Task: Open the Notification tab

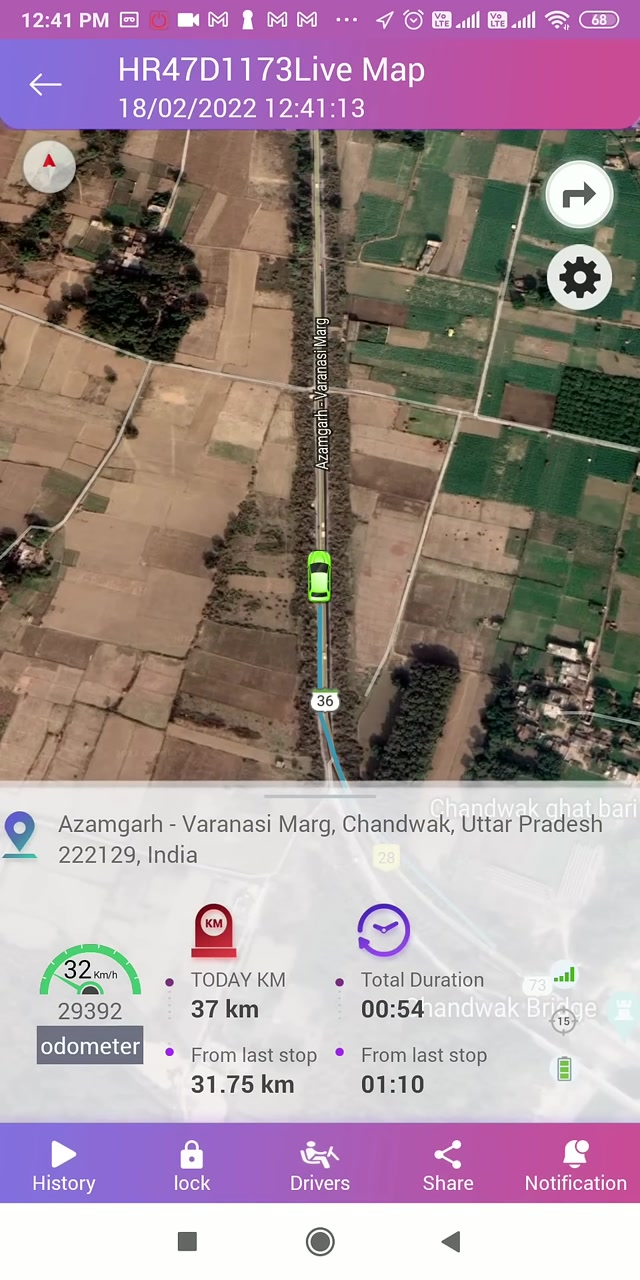Action: [x=576, y=1167]
